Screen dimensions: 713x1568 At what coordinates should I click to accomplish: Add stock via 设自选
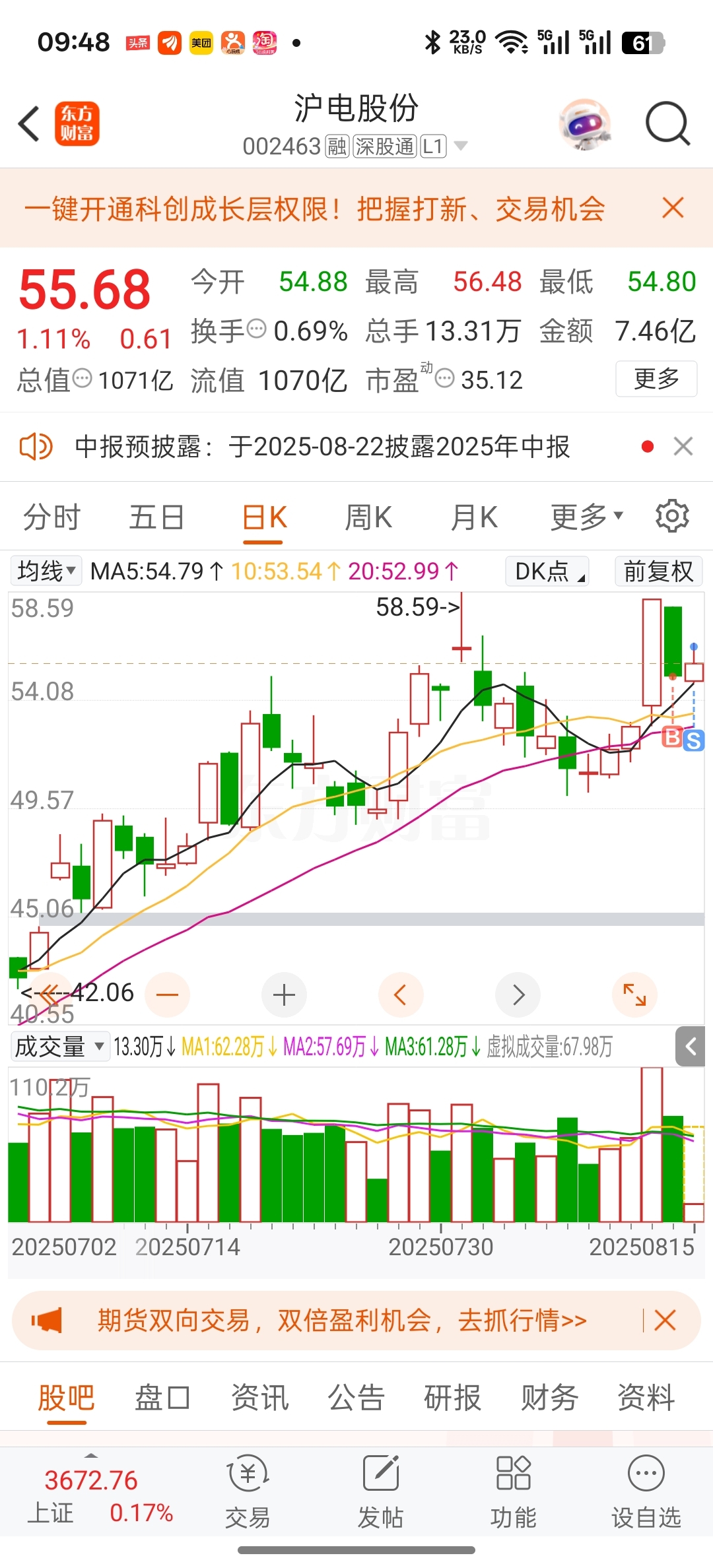[646, 1491]
